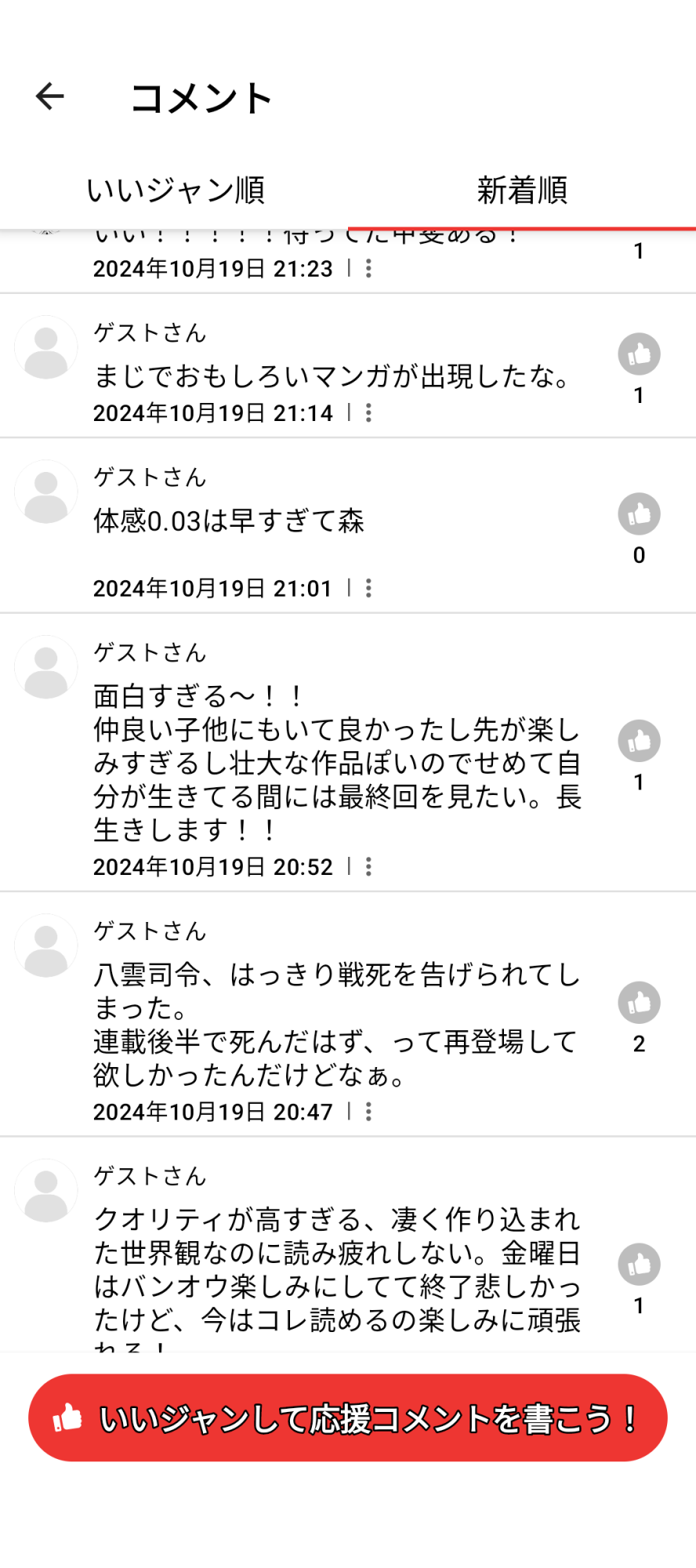Open more options for the 20:47 comment

click(368, 1111)
